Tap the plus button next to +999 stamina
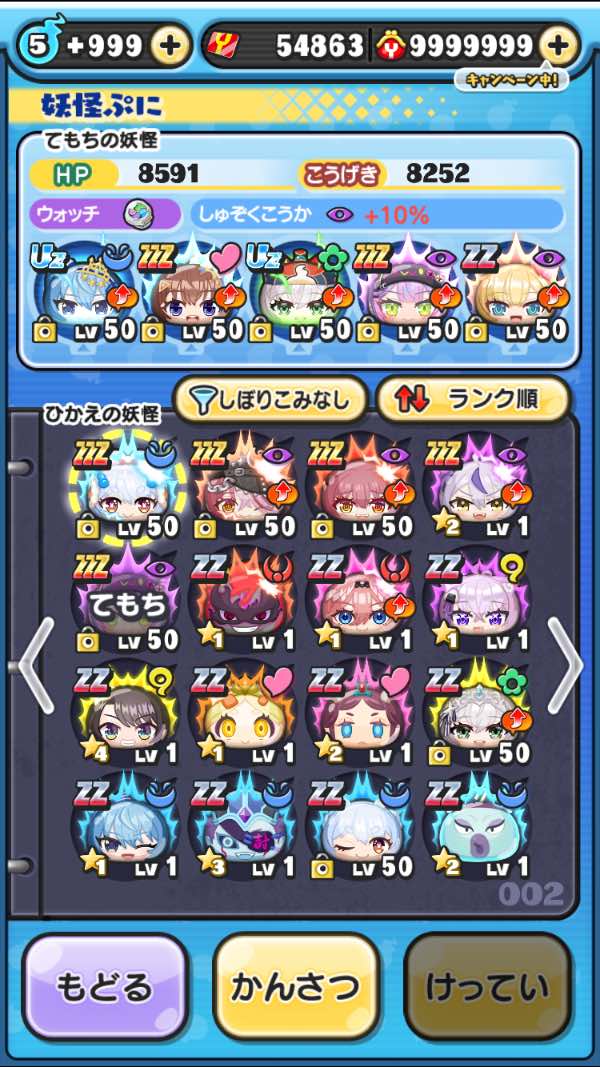 point(170,45)
